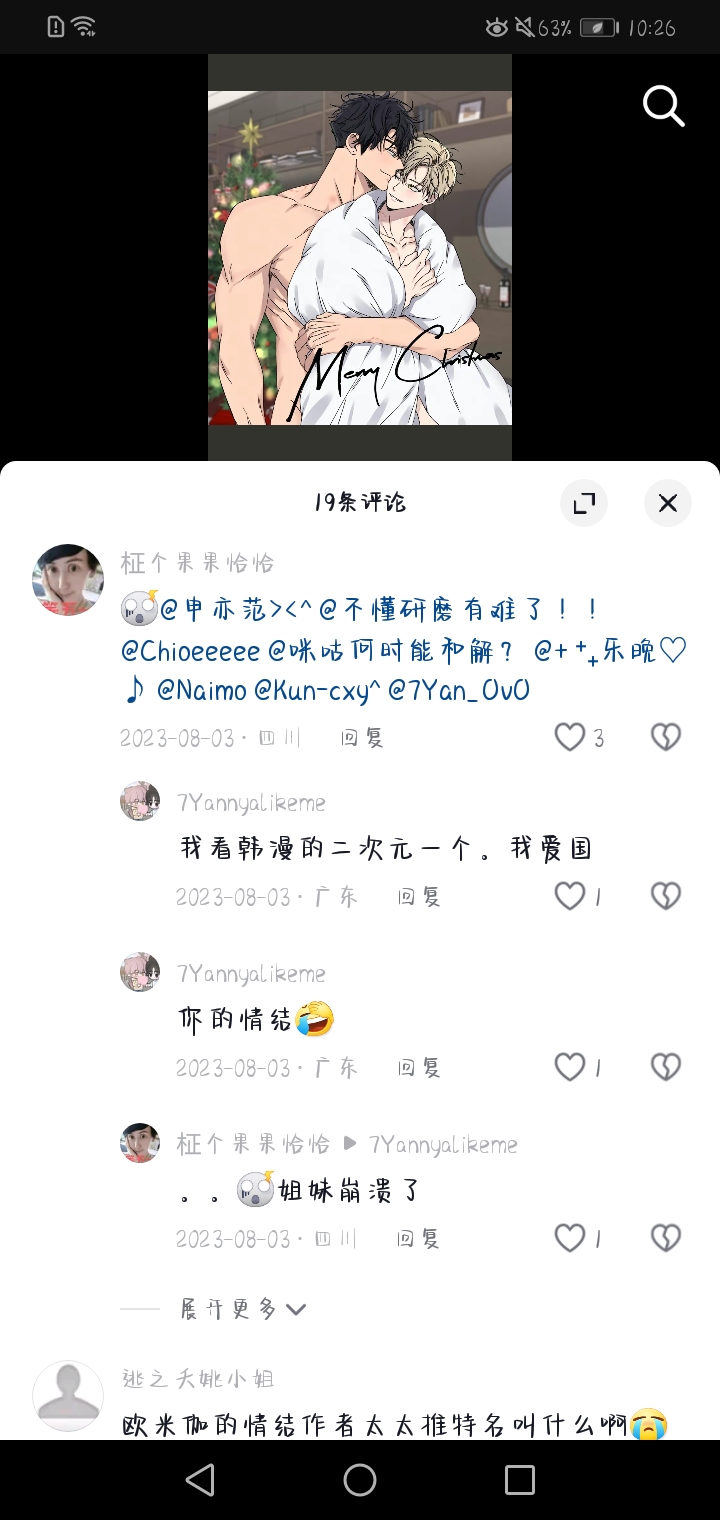The width and height of the screenshot is (720, 1520).
Task: Open 柽个果果恰恰's profile avatar
Action: tap(67, 580)
